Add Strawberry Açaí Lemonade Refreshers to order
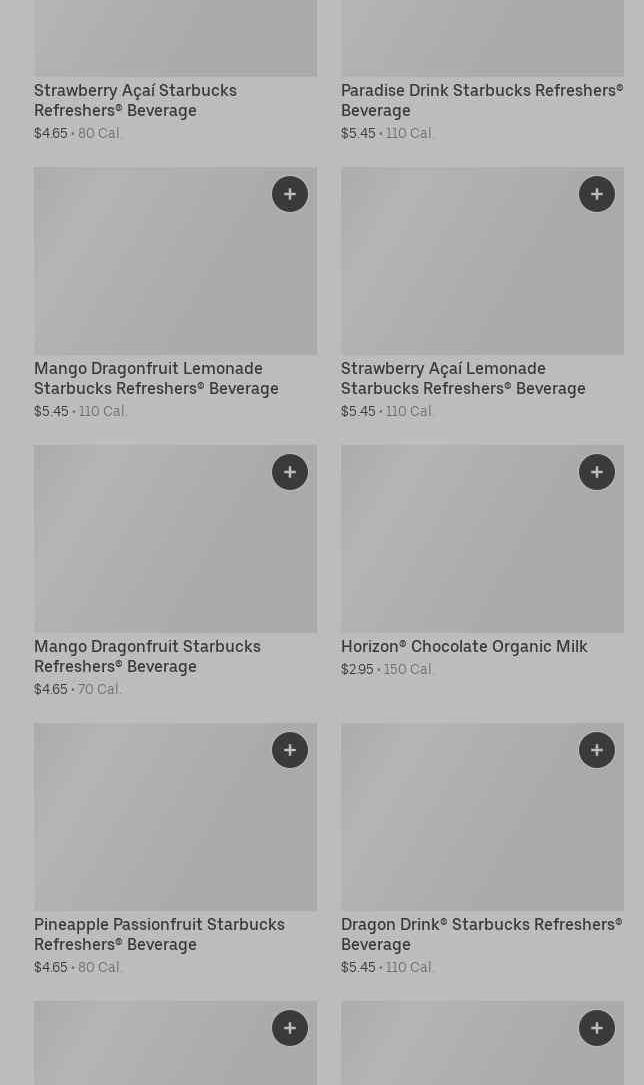 click(597, 194)
